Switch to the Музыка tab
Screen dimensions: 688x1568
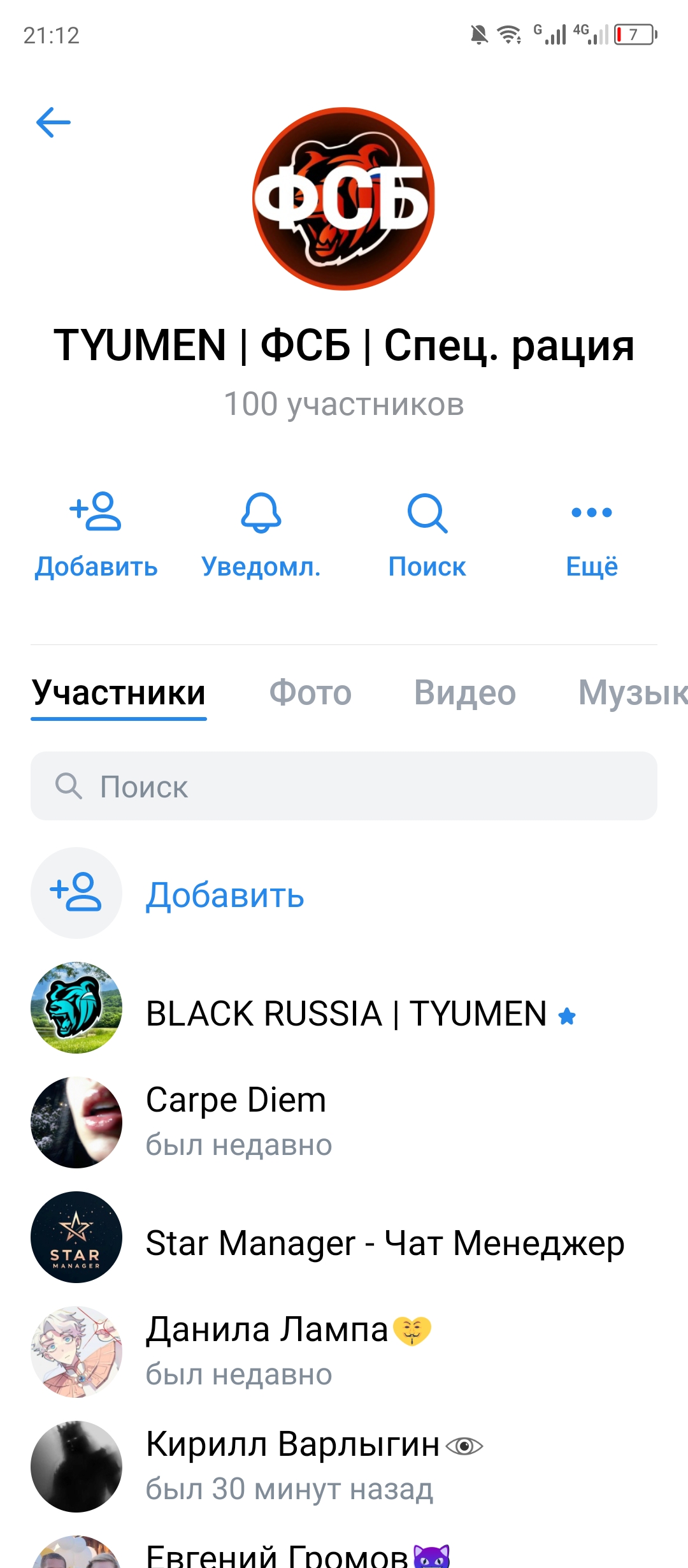(632, 693)
